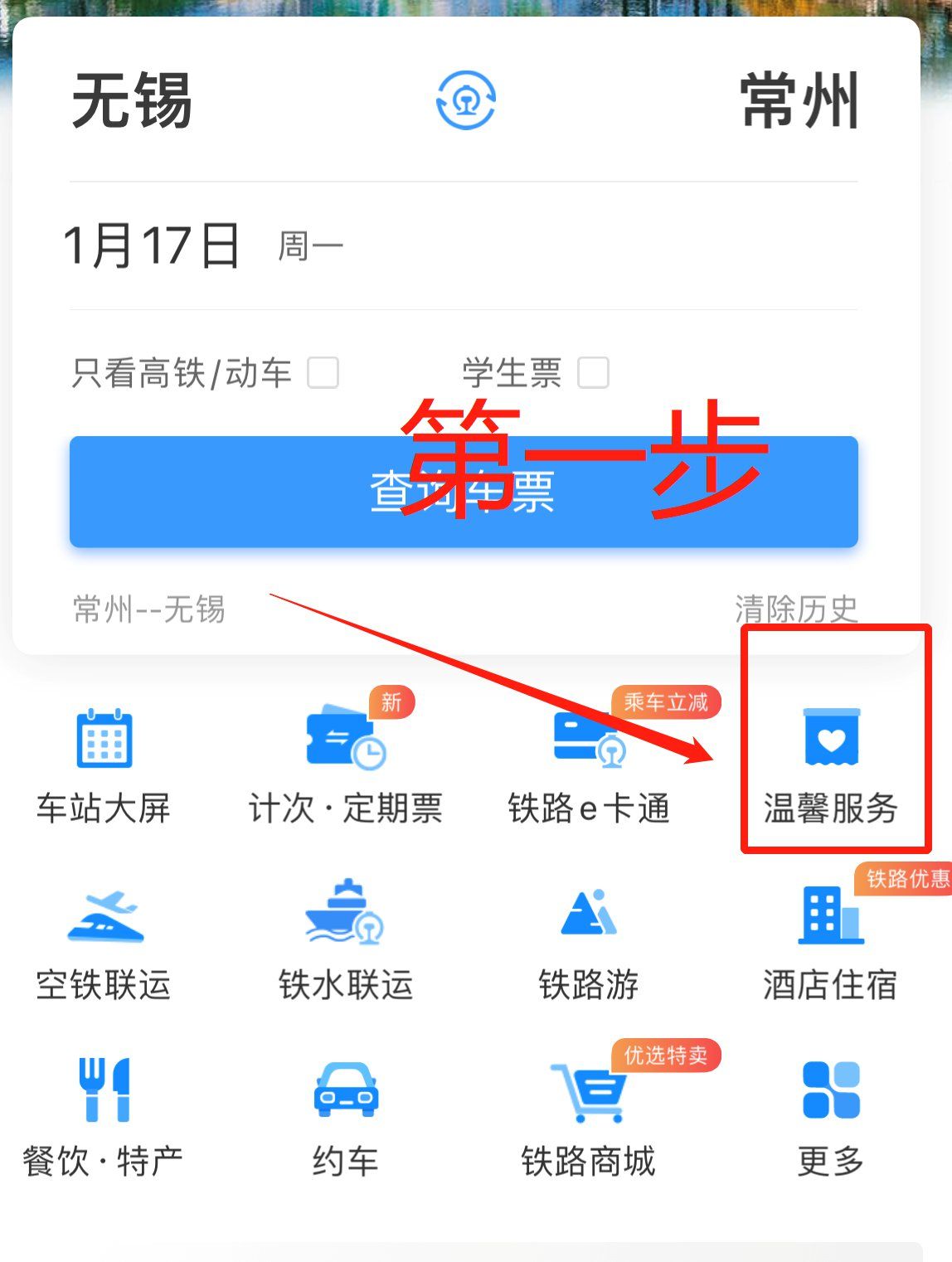
Task: Check the 学生票 checkbox
Action: tap(593, 373)
